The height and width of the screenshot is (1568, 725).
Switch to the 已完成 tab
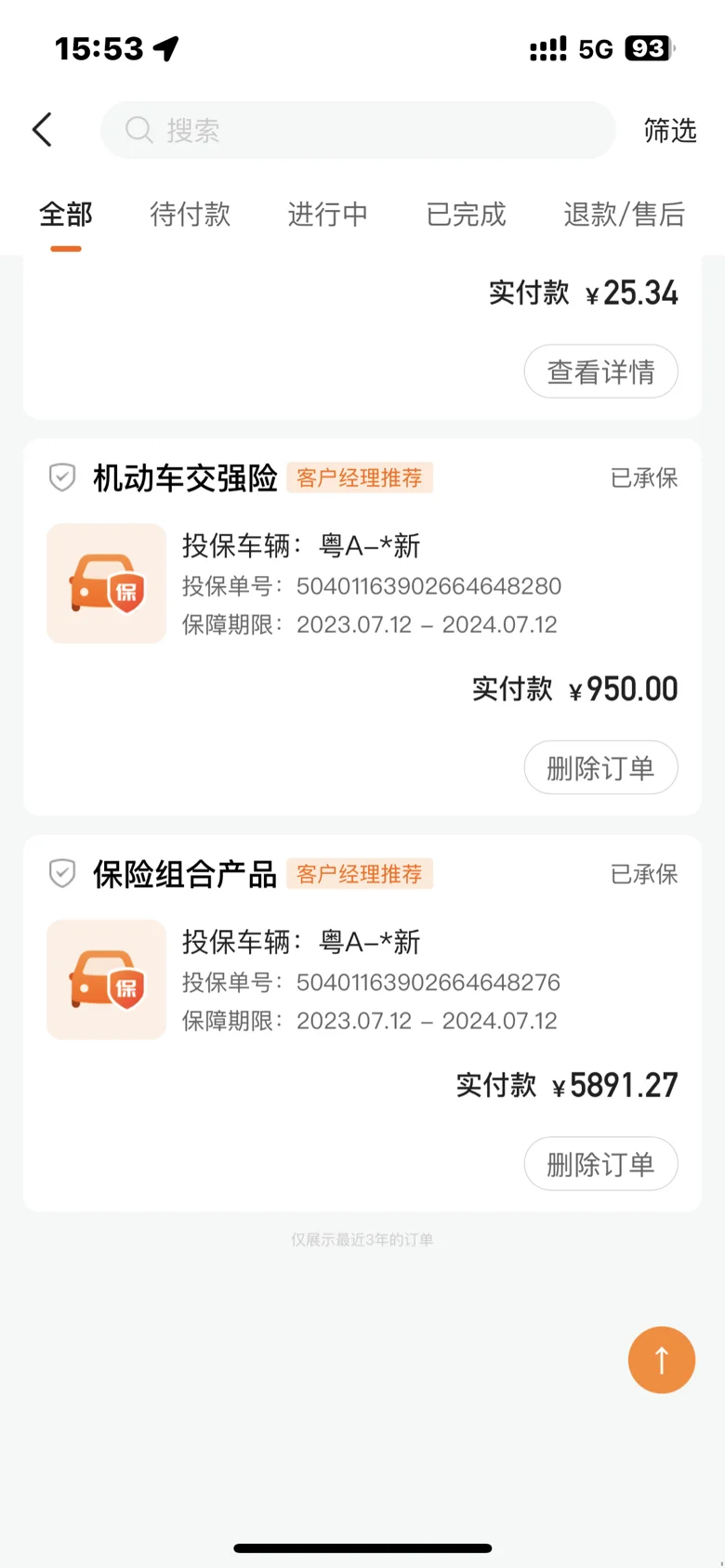pyautogui.click(x=466, y=215)
